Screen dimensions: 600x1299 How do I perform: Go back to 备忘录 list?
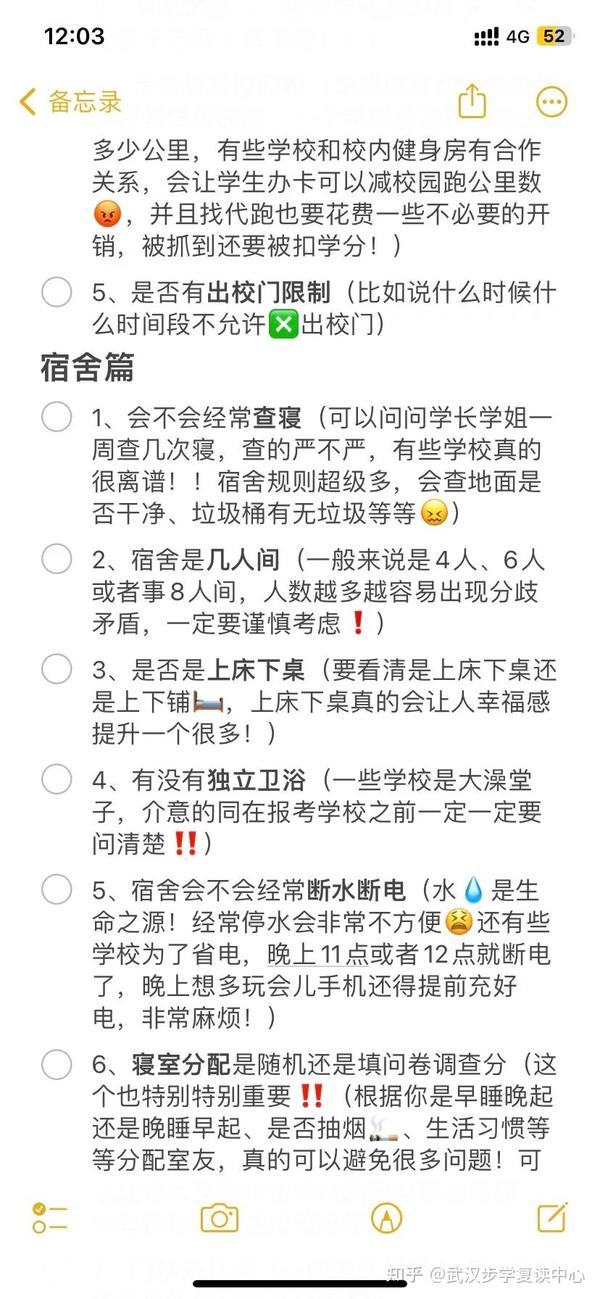(x=71, y=101)
